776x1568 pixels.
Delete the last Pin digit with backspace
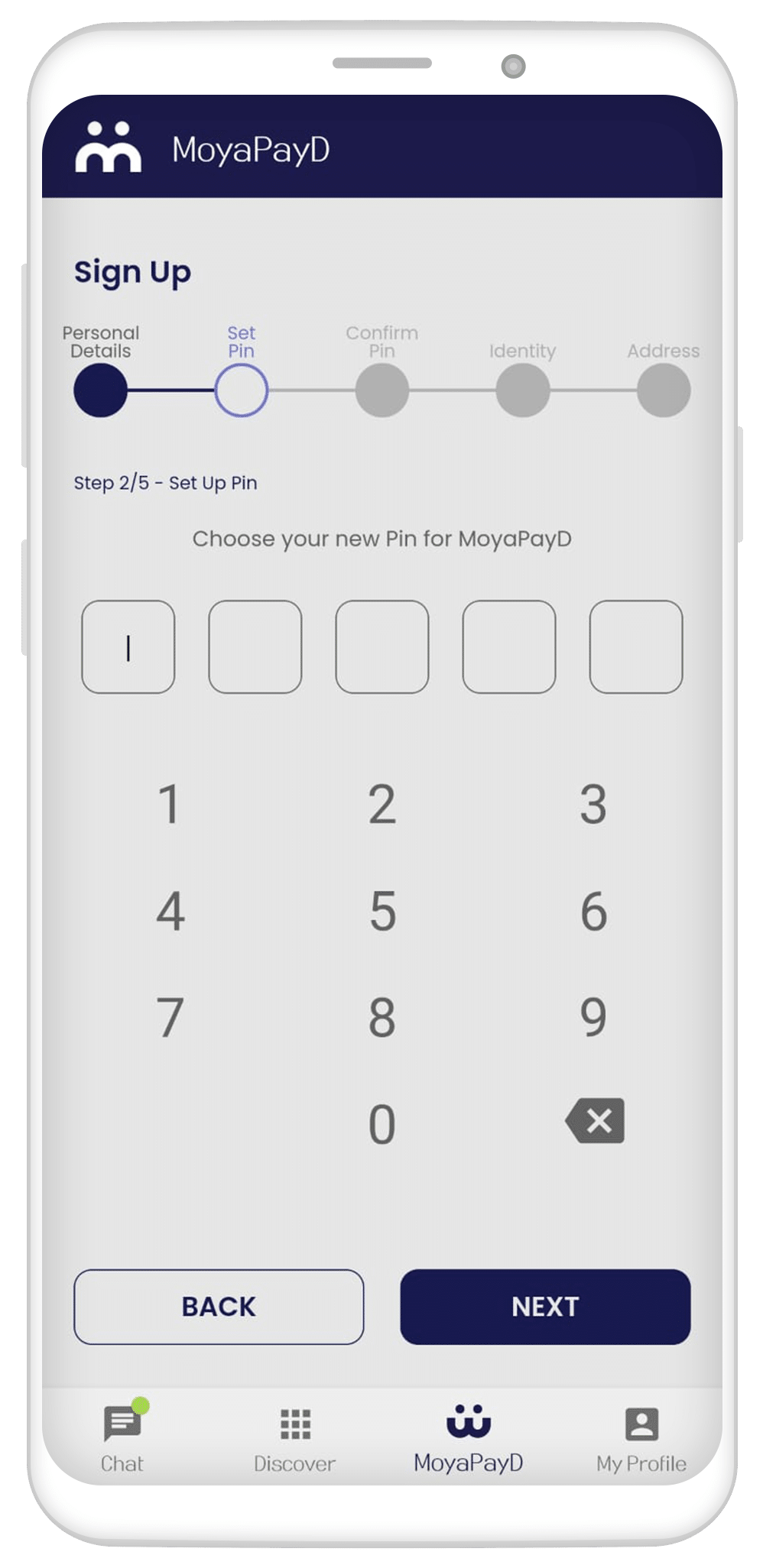click(x=595, y=1121)
